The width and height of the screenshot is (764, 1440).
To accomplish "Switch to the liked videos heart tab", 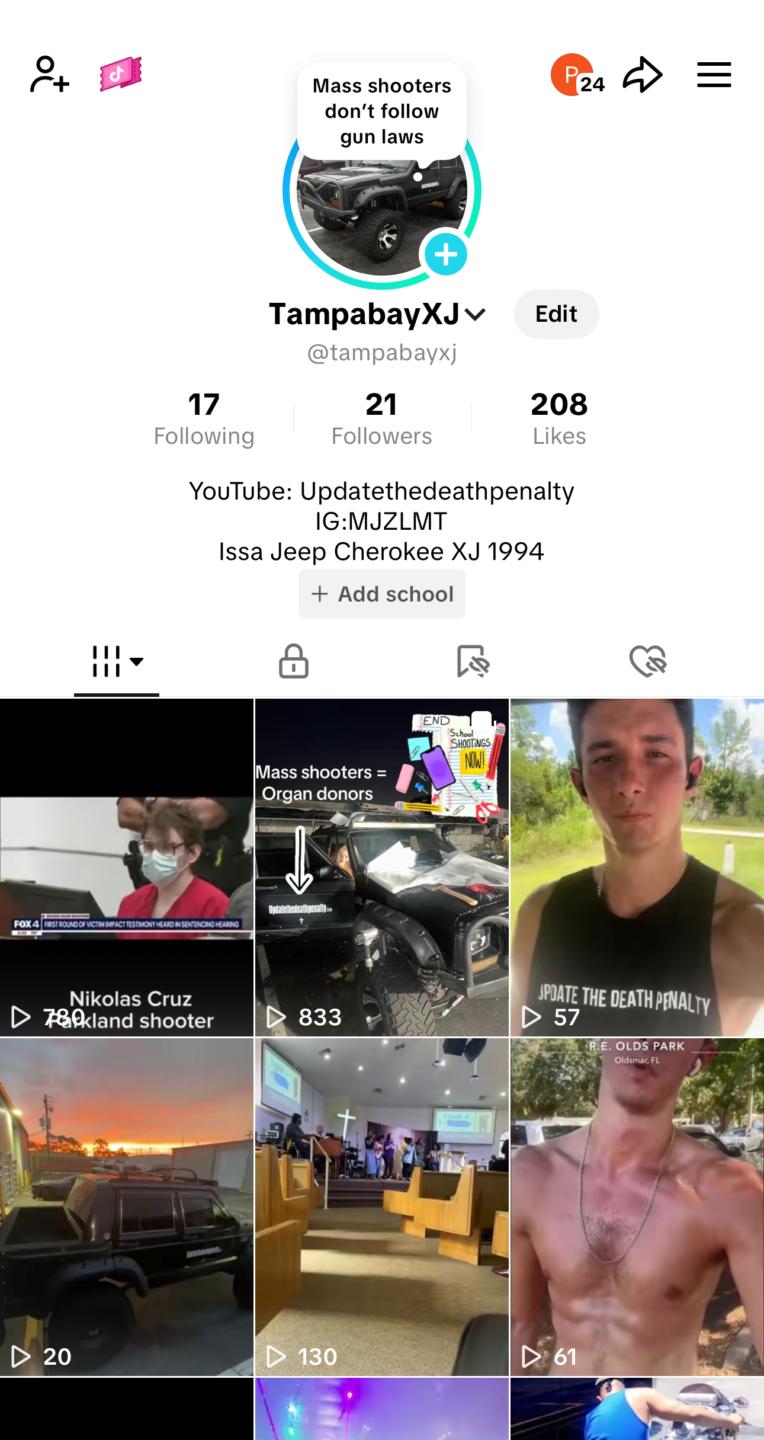I will 647,661.
